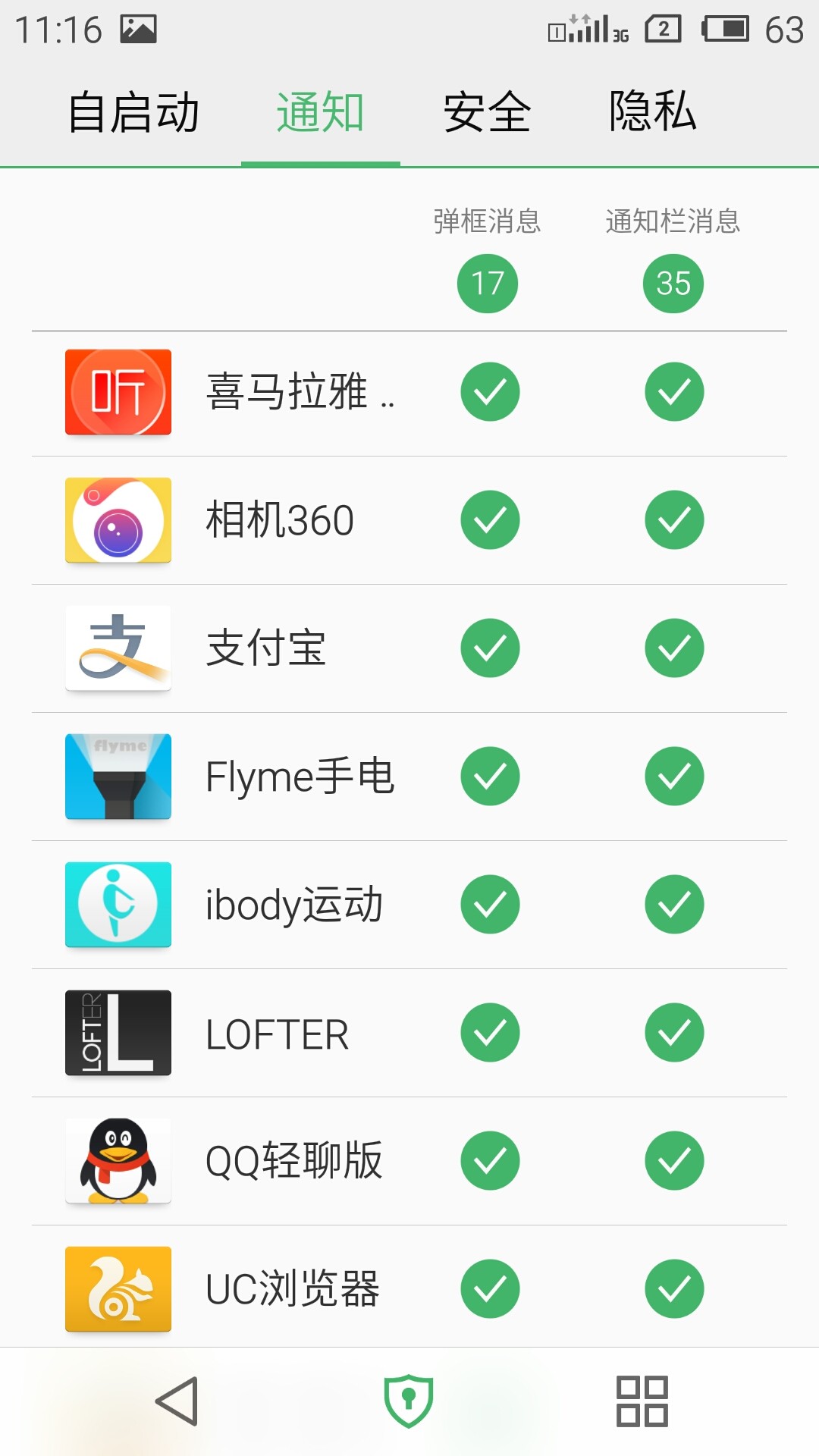Turn off 弹框消息 for Flyme手电
Screen dimensions: 819x1456
click(x=490, y=777)
